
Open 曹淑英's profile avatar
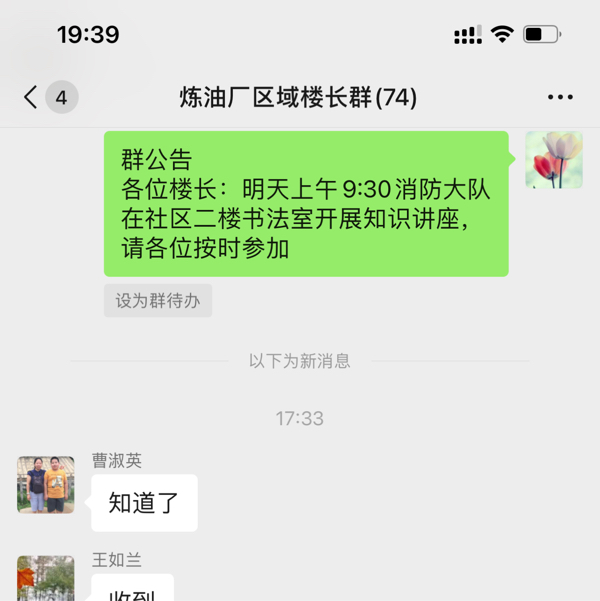pyautogui.click(x=46, y=484)
